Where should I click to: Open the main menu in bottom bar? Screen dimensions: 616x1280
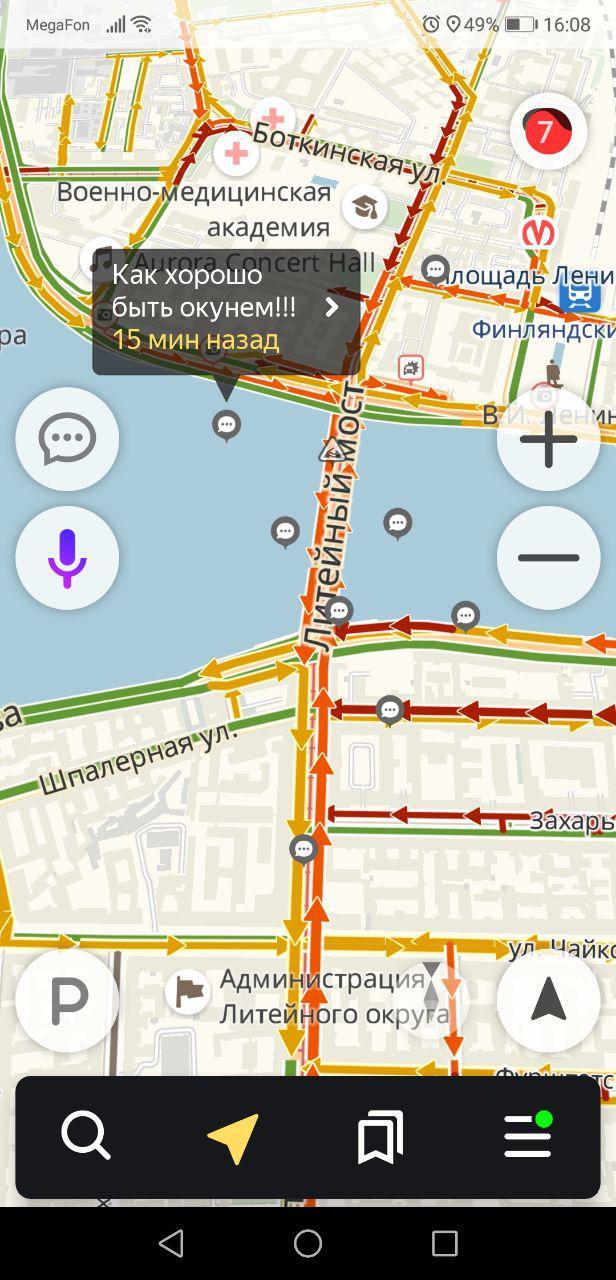[528, 1137]
